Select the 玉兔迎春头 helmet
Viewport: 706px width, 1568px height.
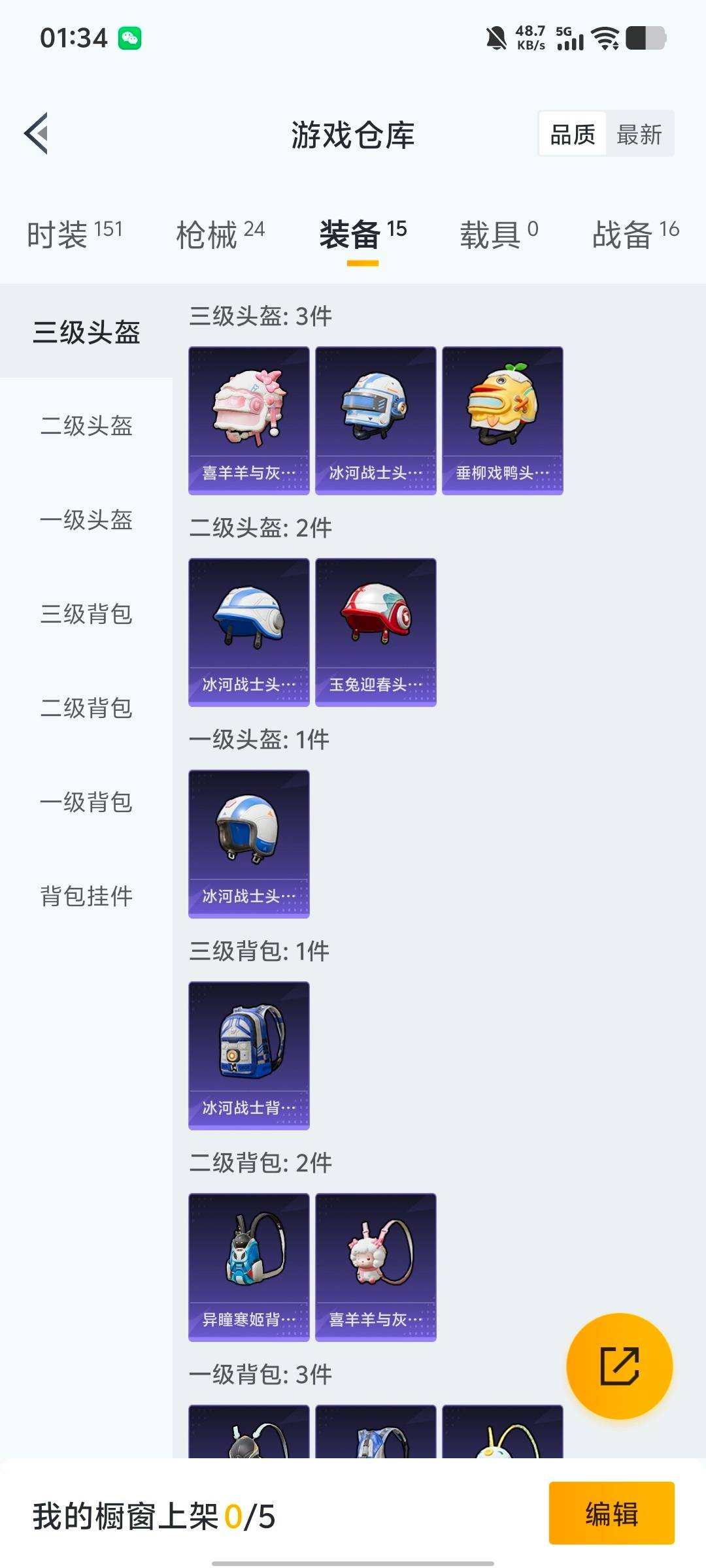click(x=375, y=630)
